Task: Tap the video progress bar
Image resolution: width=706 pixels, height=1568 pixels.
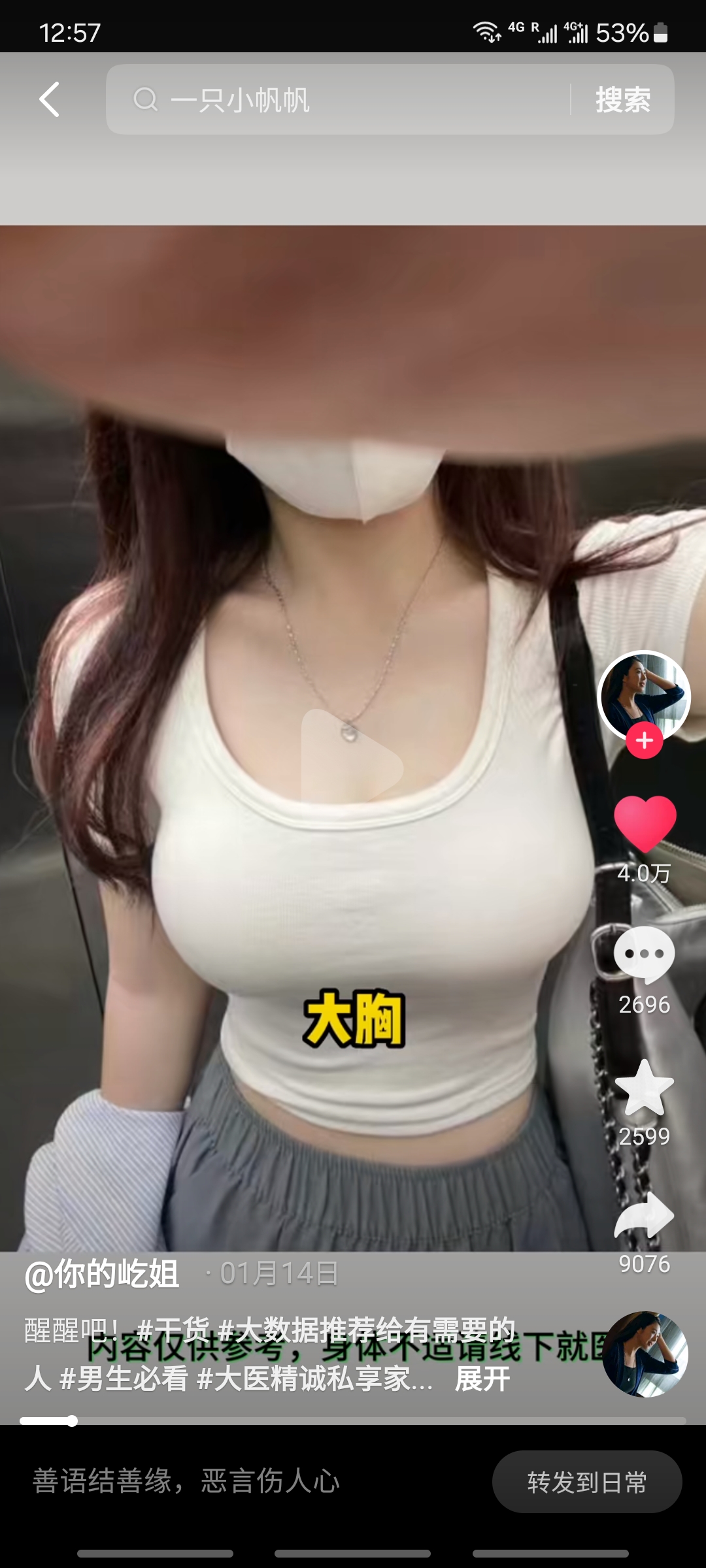Action: pyautogui.click(x=353, y=1421)
